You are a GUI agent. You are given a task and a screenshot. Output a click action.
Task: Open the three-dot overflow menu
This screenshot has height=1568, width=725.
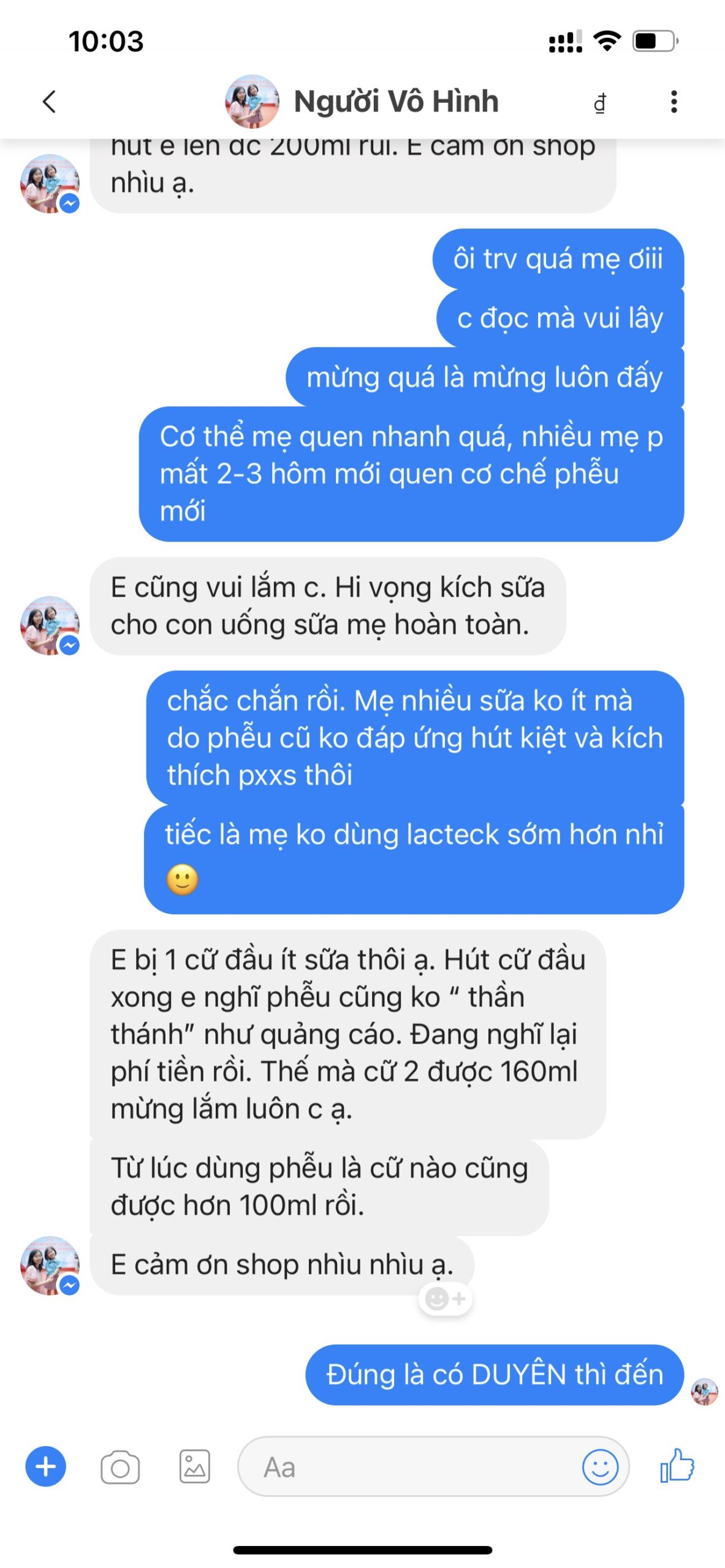pos(674,102)
